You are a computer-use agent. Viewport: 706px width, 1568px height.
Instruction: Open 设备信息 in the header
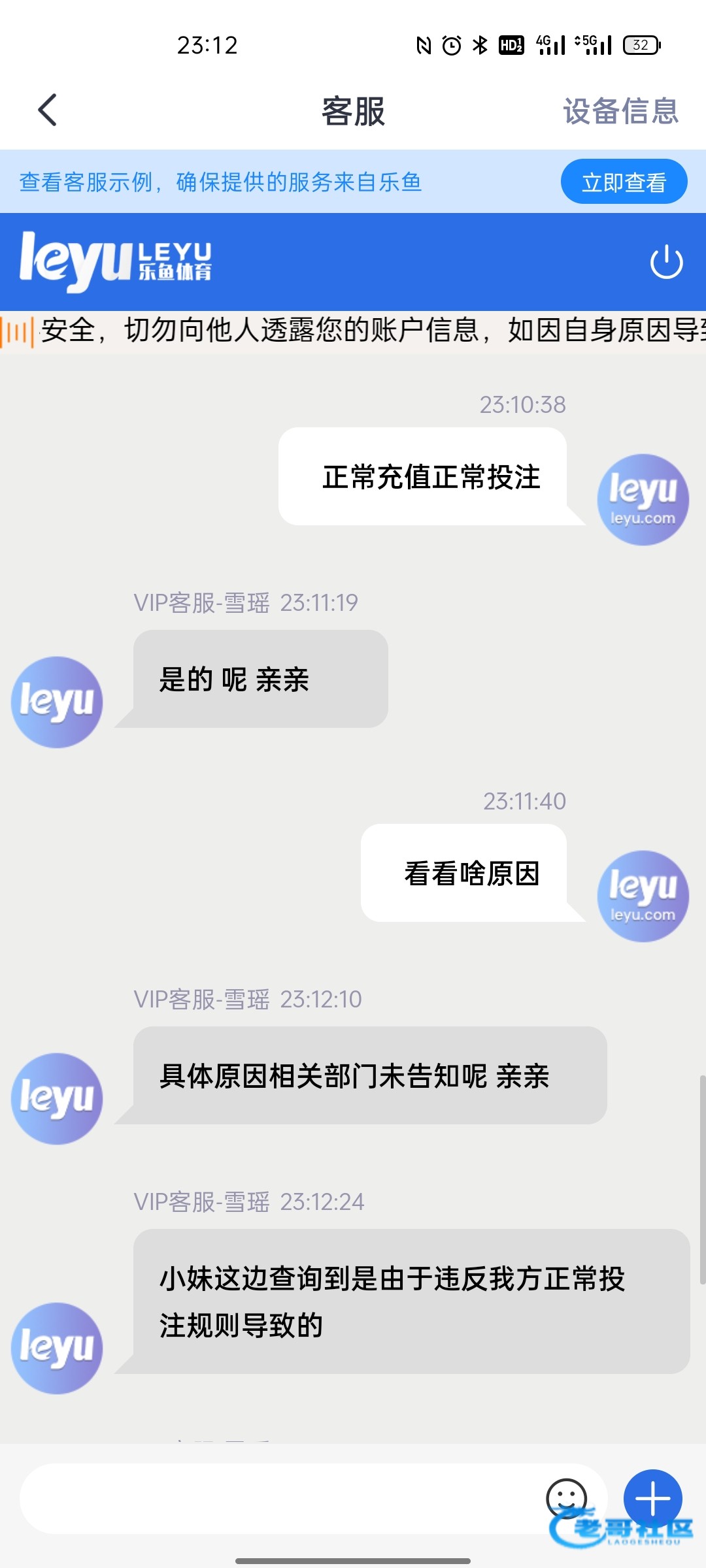[620, 111]
